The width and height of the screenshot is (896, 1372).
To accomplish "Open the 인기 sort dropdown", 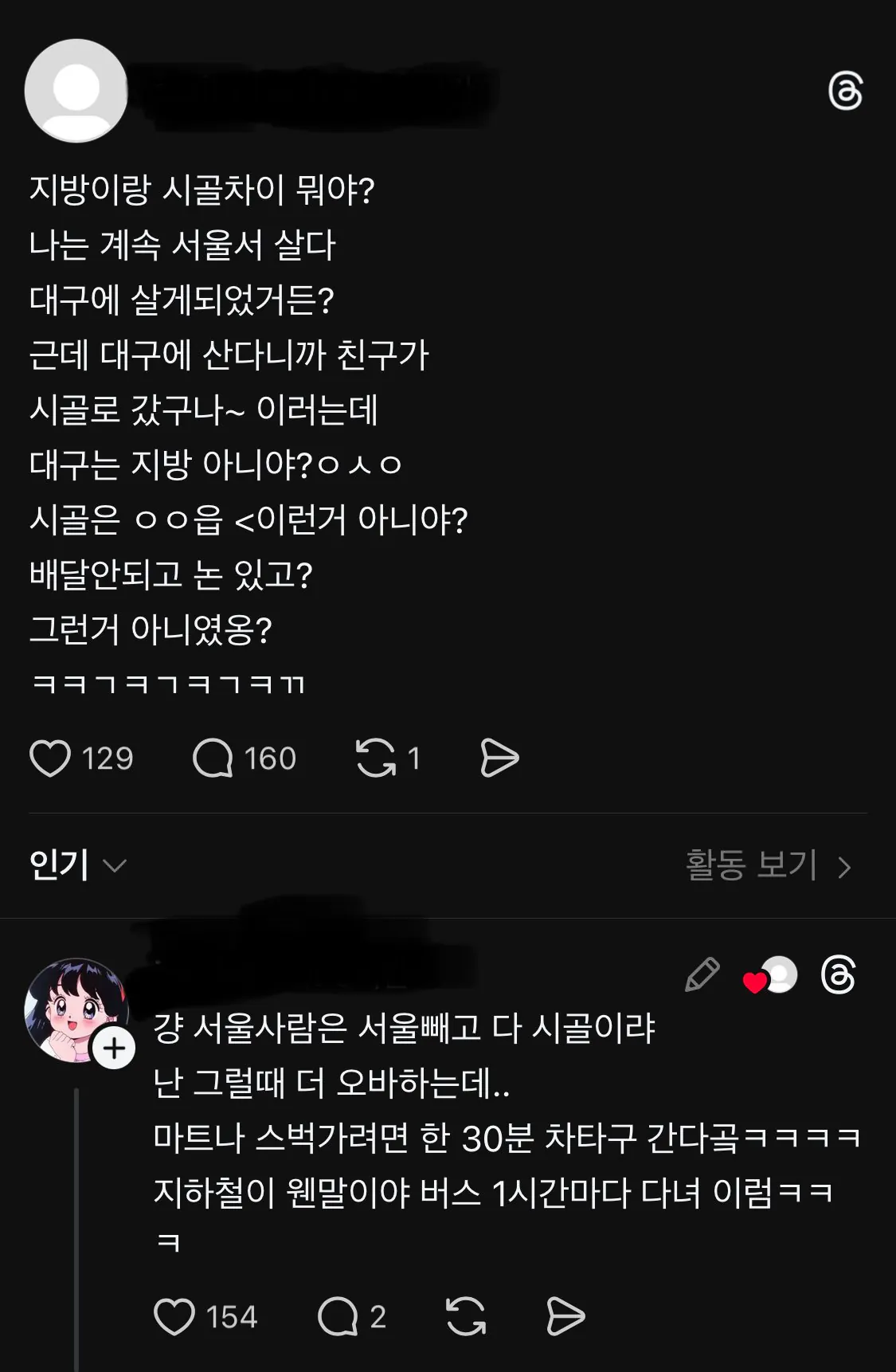I will click(x=77, y=865).
